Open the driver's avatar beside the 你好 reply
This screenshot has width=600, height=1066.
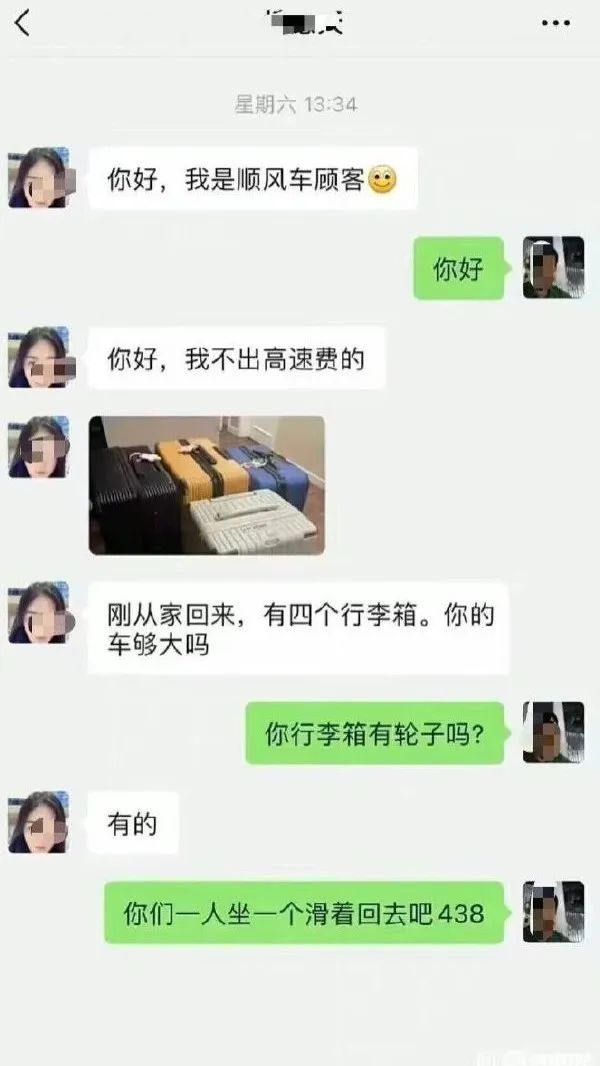[553, 267]
